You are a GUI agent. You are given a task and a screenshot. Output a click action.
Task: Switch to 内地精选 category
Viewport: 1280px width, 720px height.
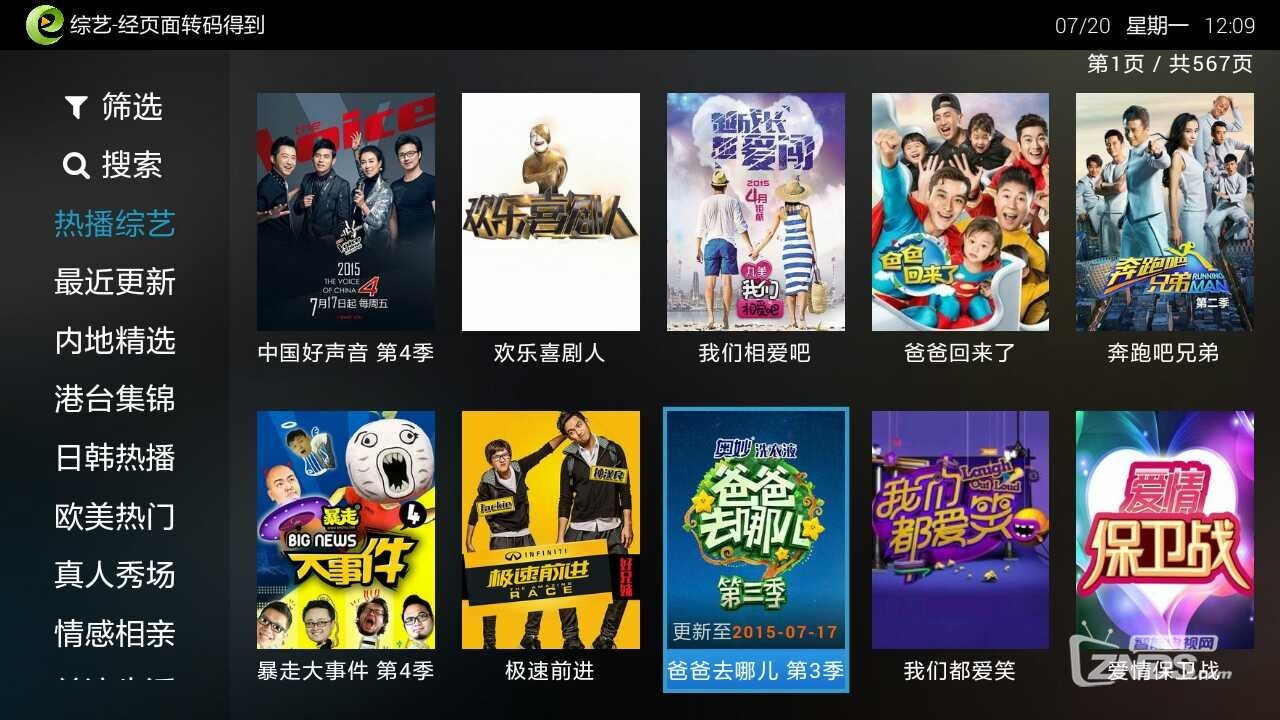(x=115, y=341)
